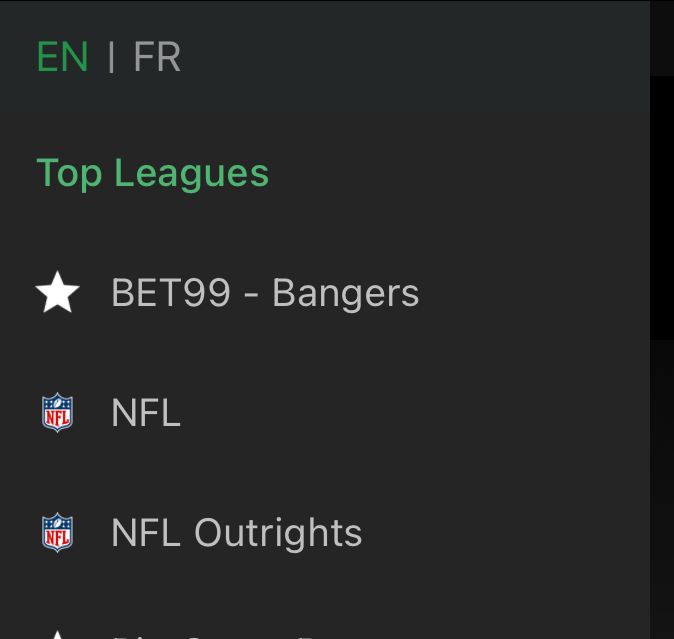
Task: Select the EN language option
Action: click(62, 57)
